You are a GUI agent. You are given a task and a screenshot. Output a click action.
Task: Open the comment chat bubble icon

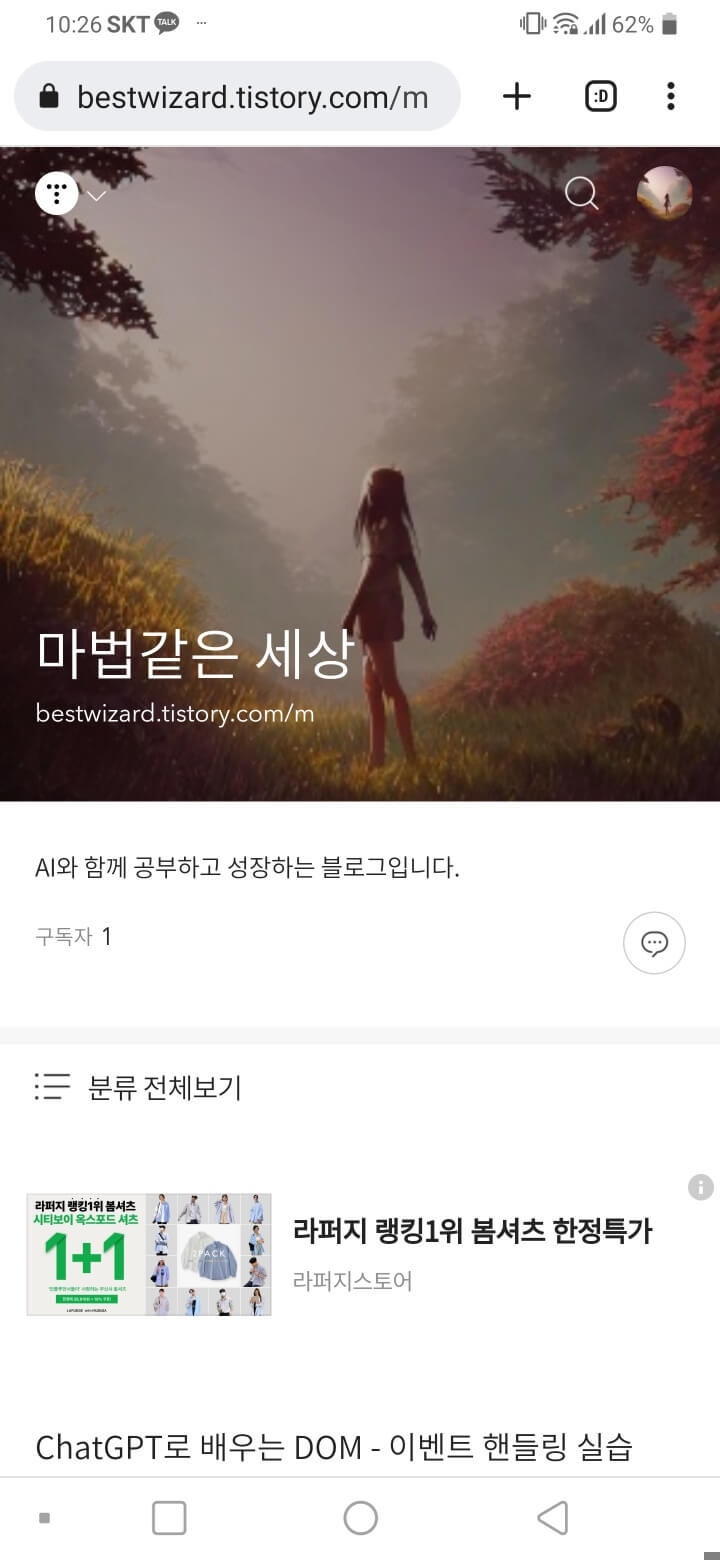[x=654, y=942]
